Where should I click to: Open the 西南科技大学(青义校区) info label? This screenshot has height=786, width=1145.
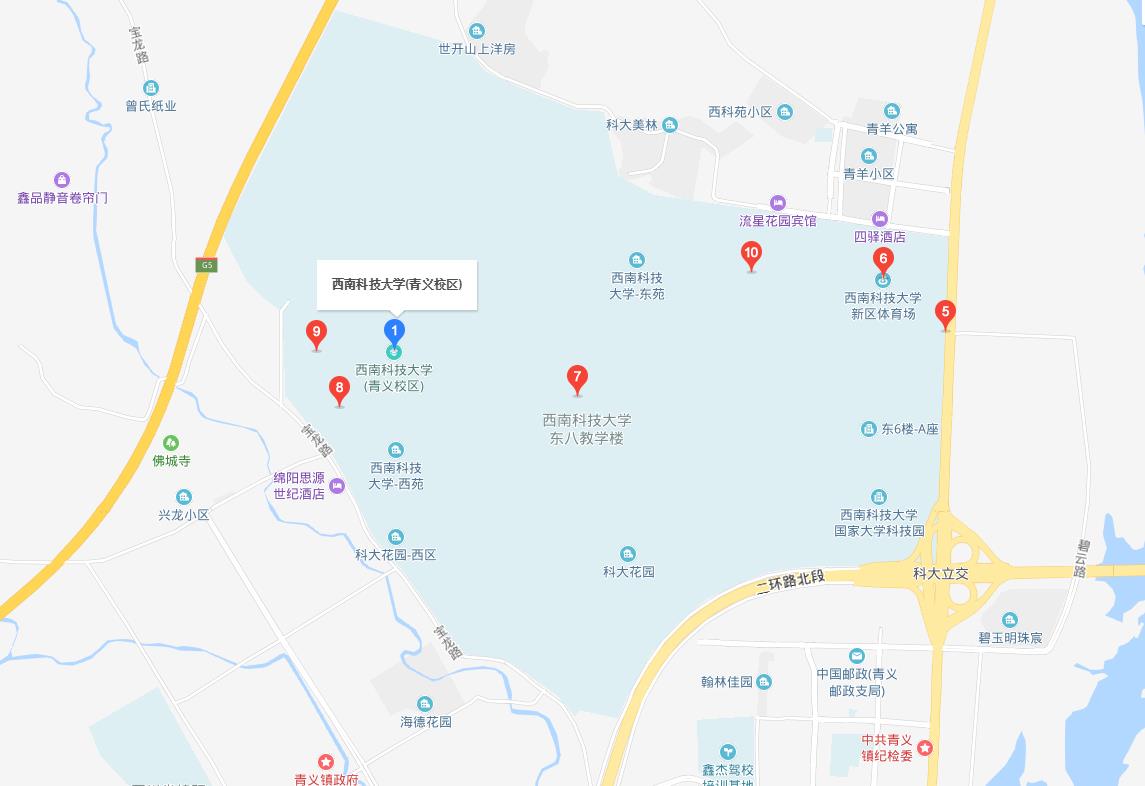click(x=397, y=285)
